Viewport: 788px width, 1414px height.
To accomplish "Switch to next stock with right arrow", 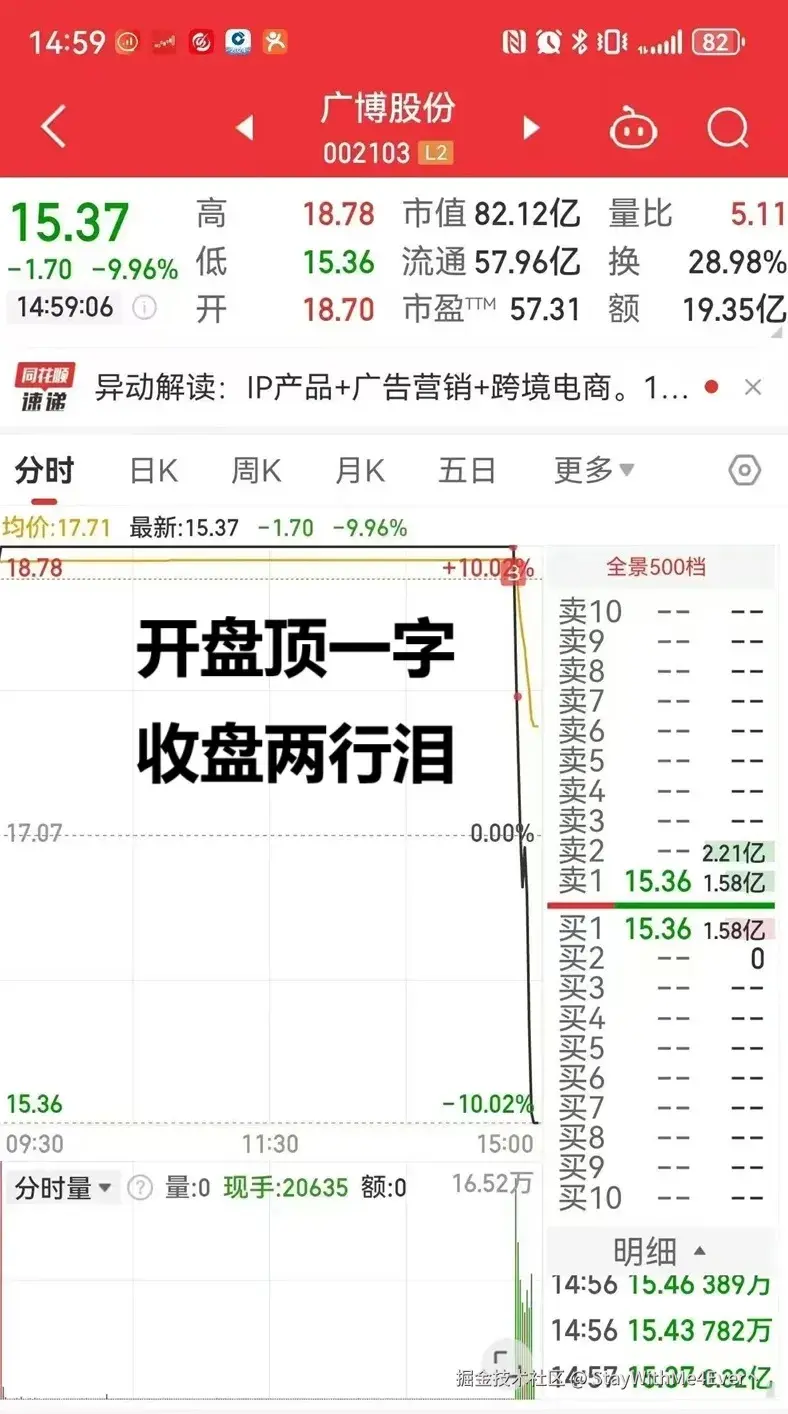I will pos(530,128).
